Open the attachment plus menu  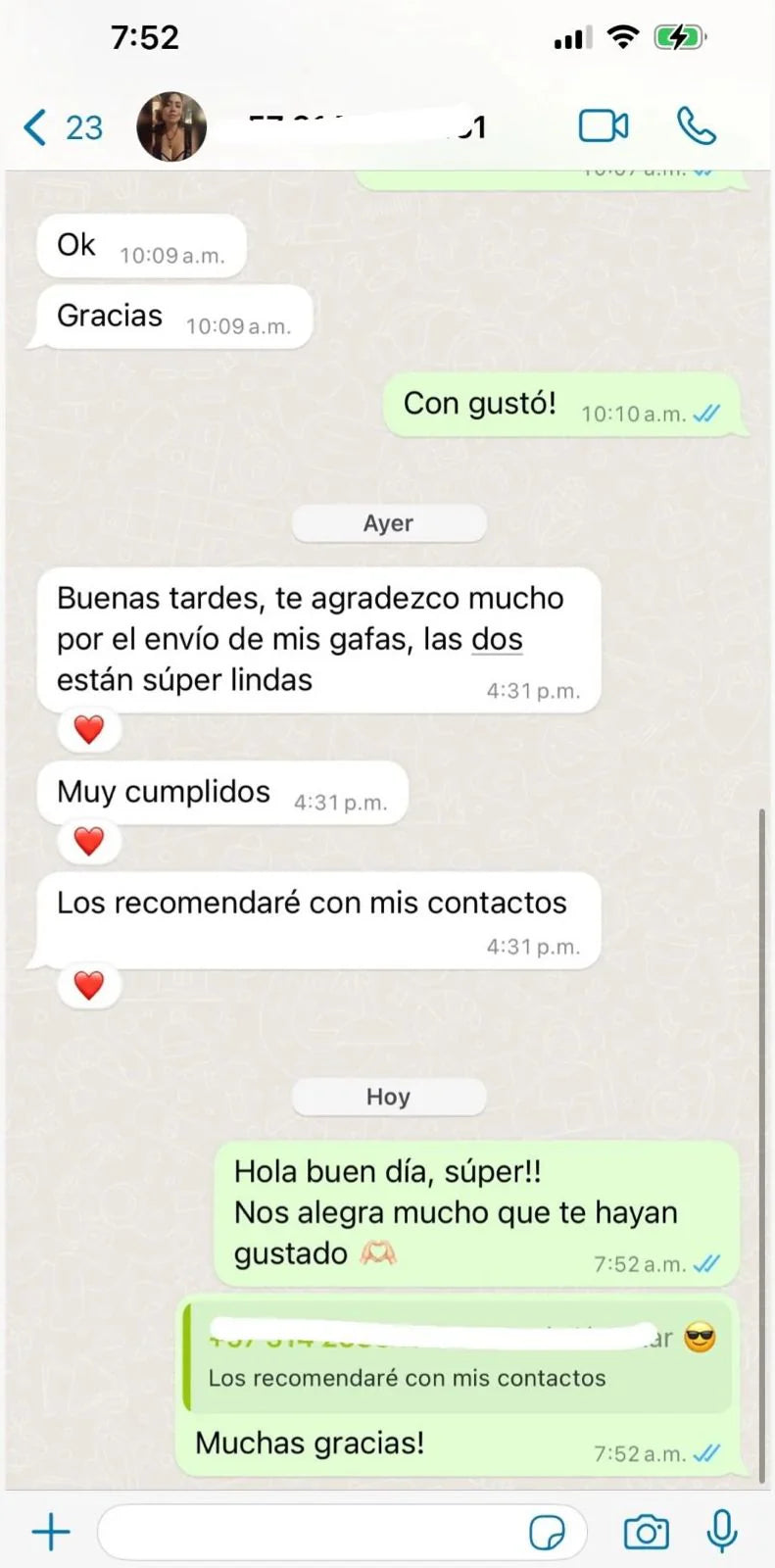click(51, 1531)
